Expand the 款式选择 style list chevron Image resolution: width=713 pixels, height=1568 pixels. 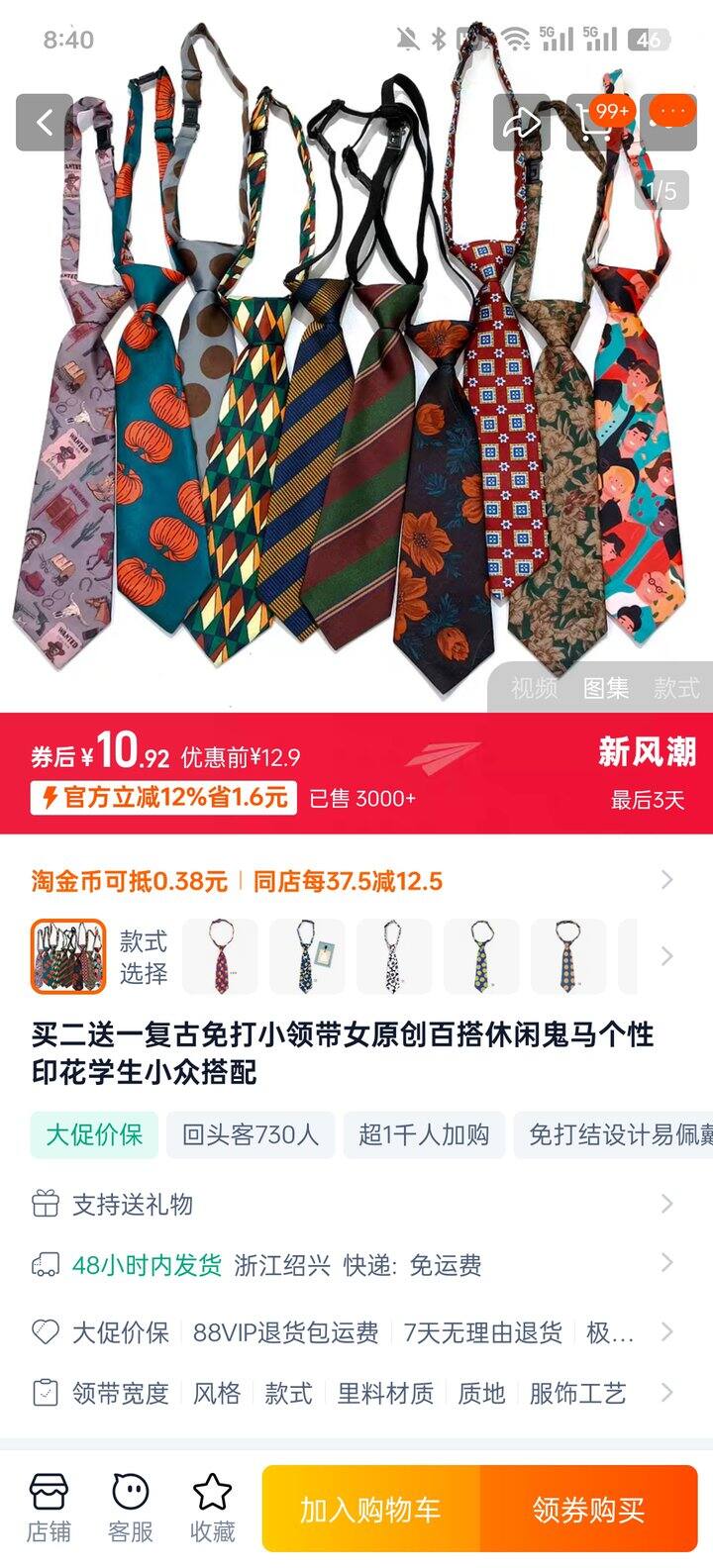coord(666,956)
